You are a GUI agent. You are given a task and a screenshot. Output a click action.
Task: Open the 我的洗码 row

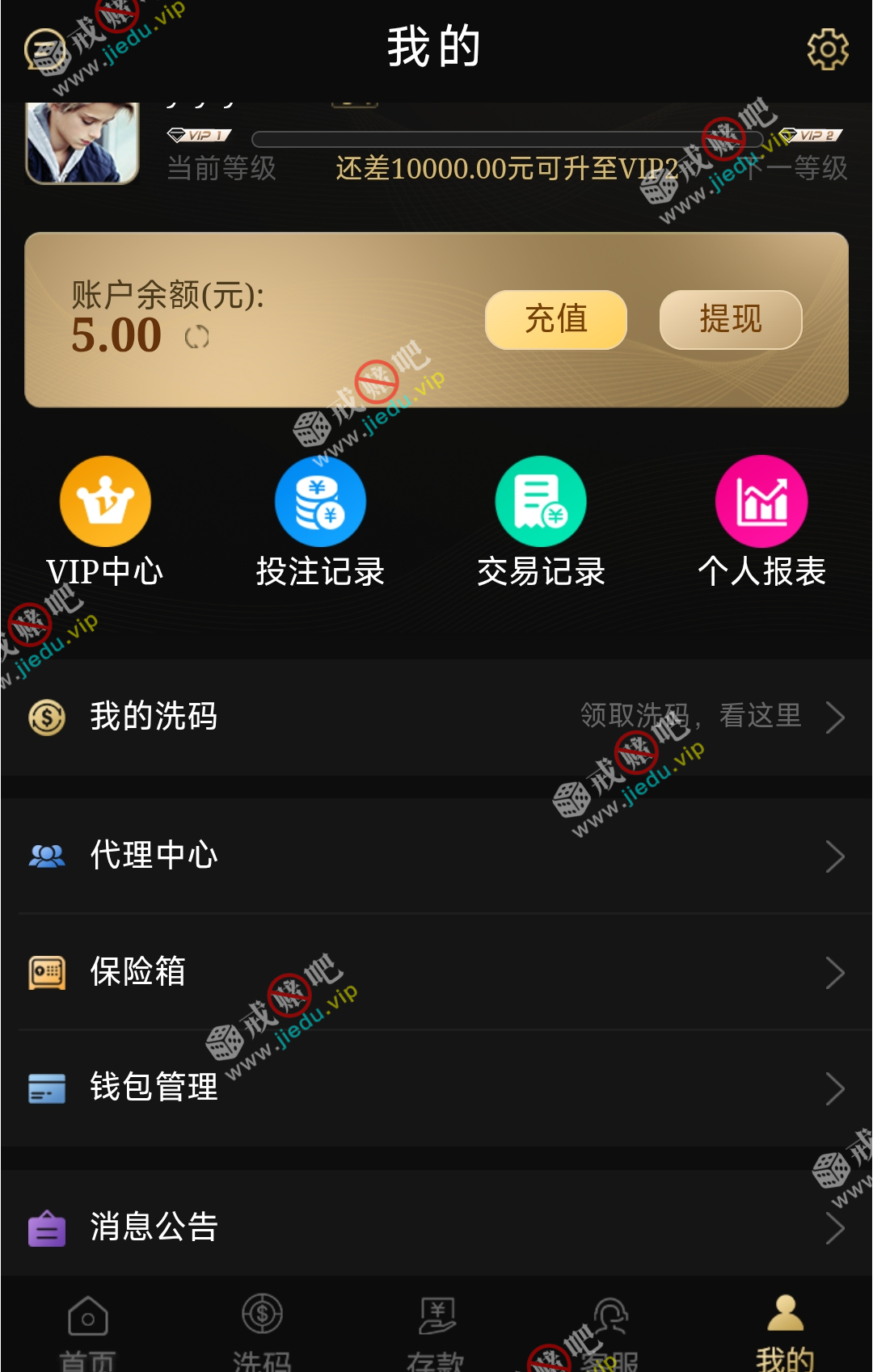coord(436,717)
